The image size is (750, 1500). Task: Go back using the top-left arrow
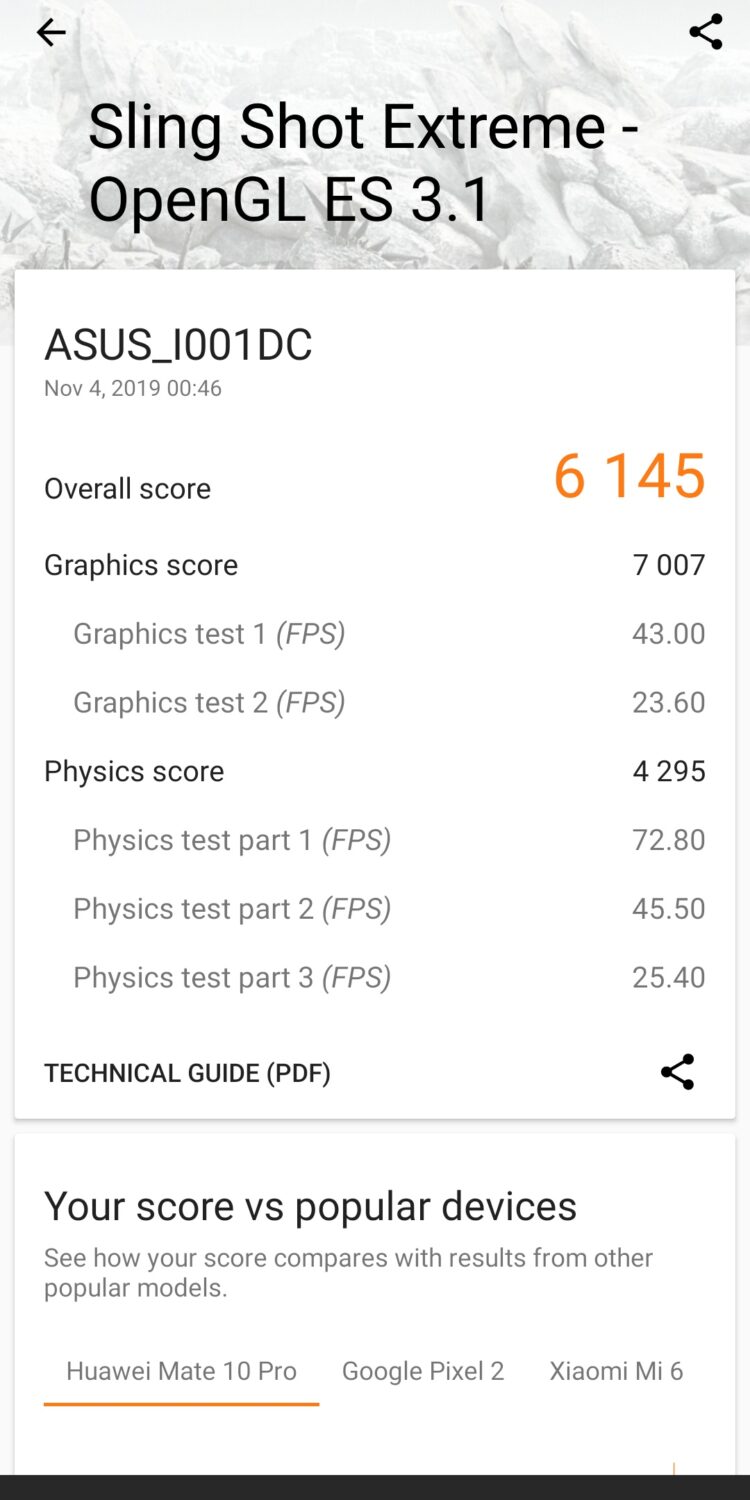coord(51,33)
